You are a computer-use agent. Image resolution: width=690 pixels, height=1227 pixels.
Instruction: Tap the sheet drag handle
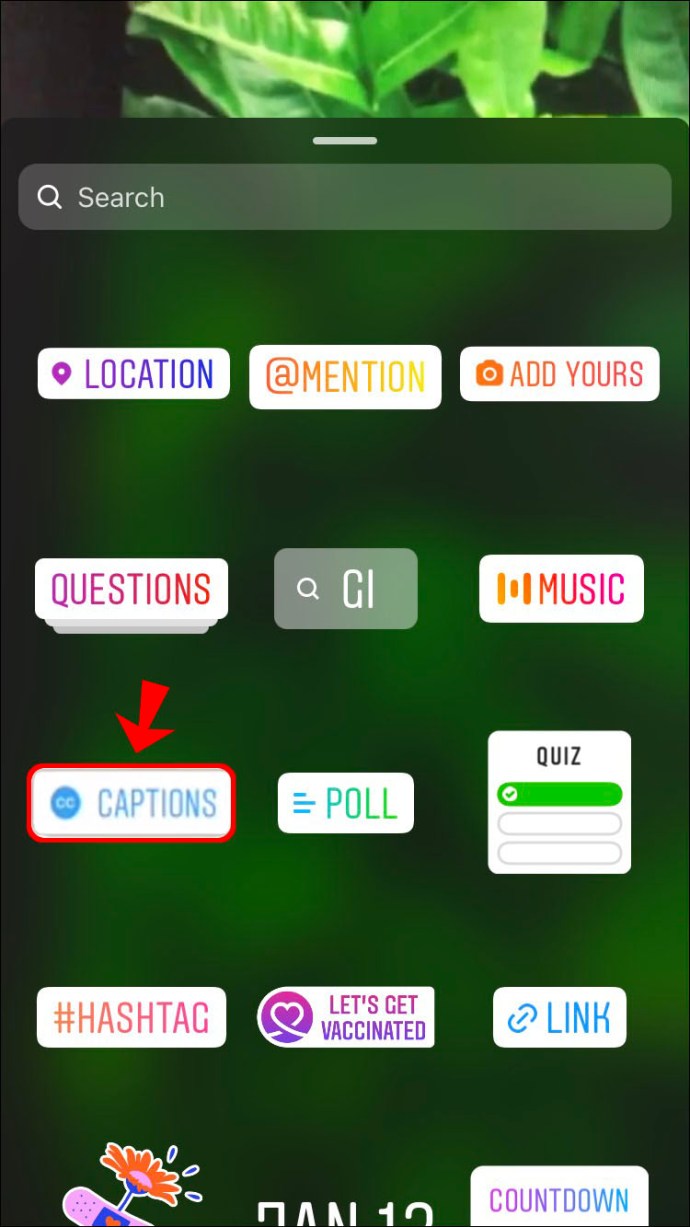click(344, 141)
